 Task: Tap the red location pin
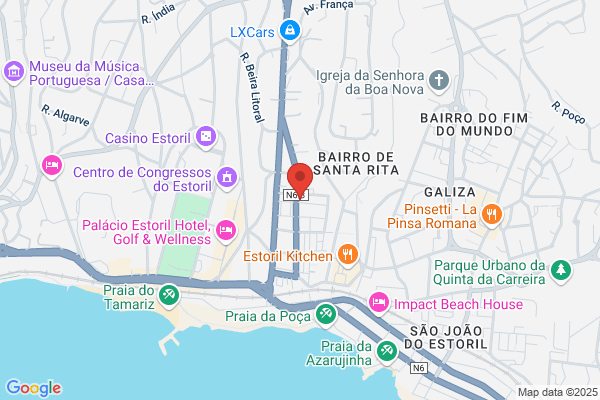click(x=300, y=180)
